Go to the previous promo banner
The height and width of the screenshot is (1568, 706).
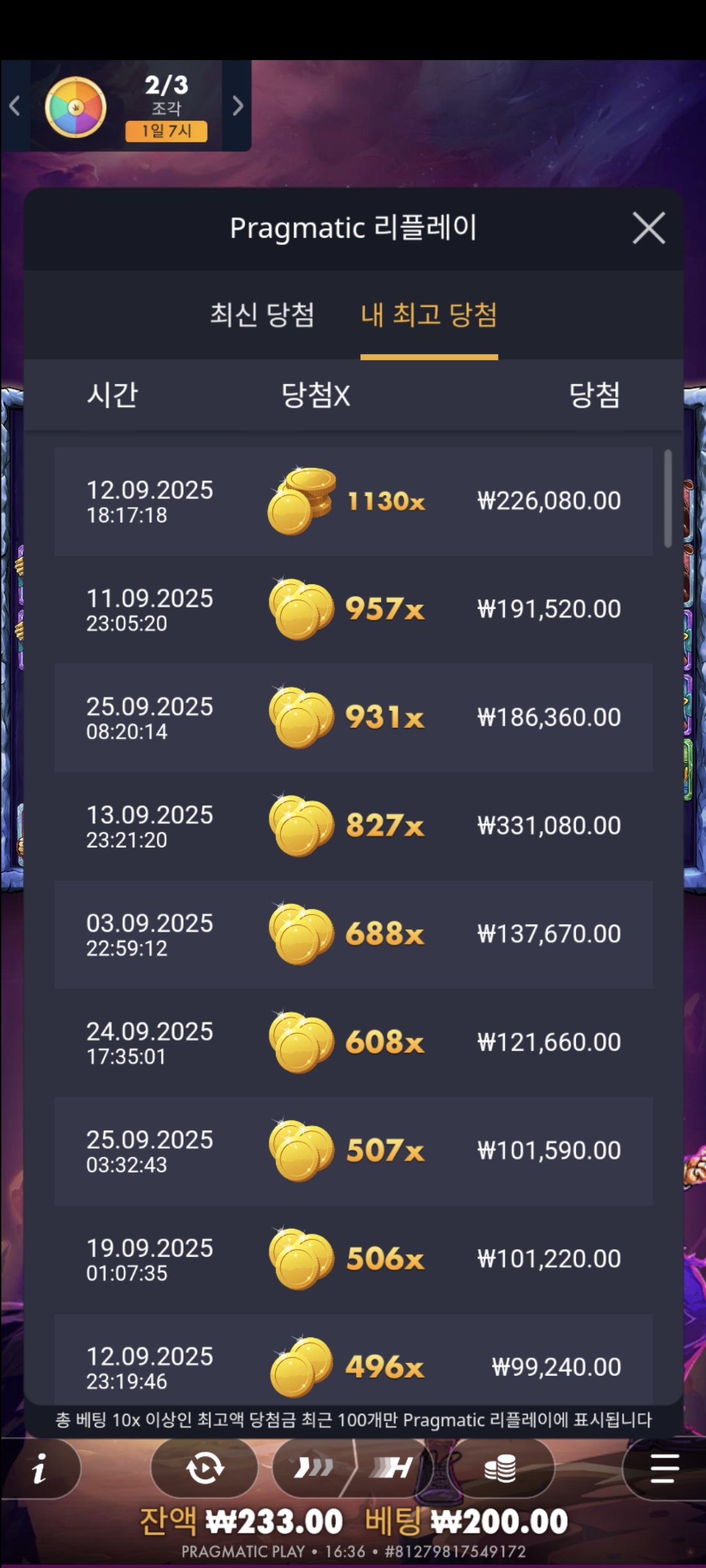[x=14, y=106]
